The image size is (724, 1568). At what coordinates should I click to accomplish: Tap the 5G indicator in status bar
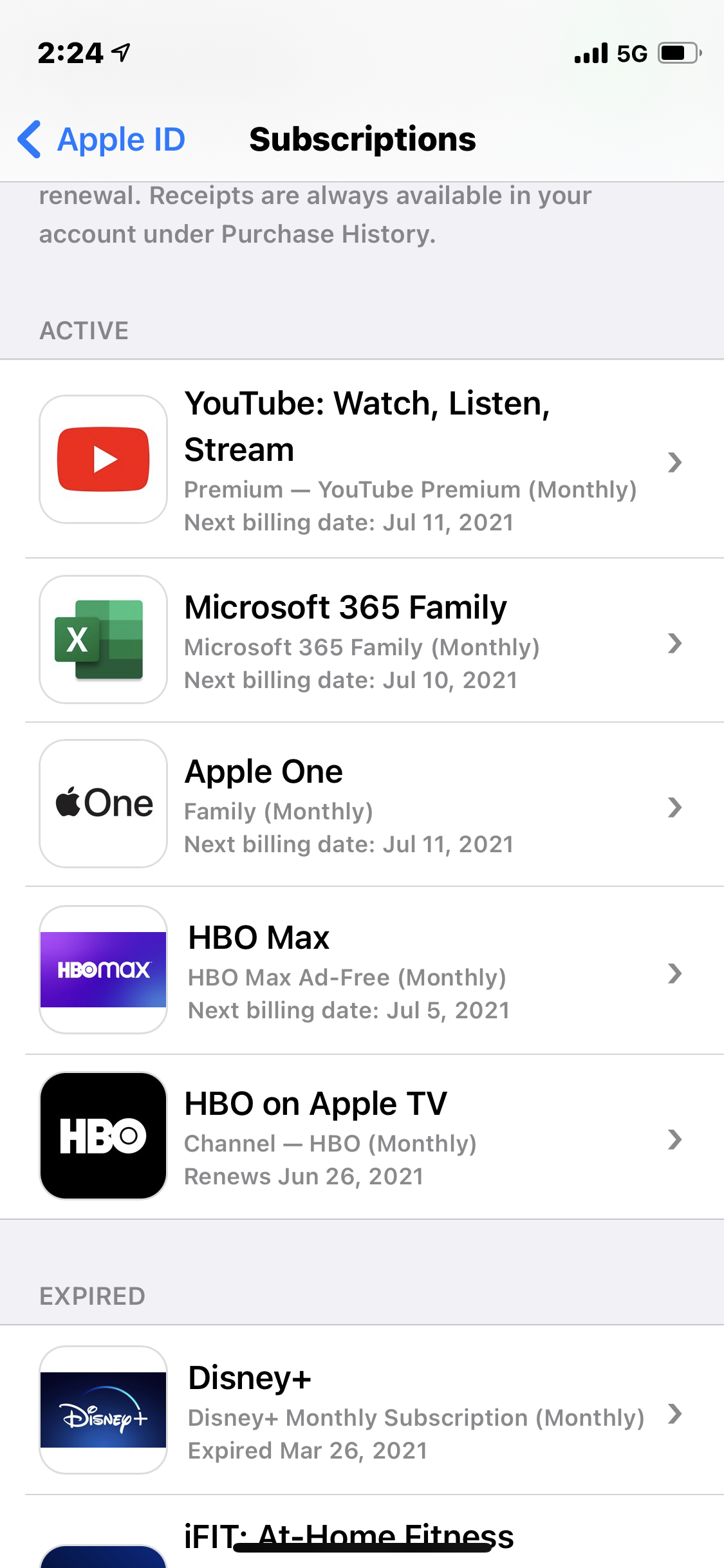tap(631, 53)
